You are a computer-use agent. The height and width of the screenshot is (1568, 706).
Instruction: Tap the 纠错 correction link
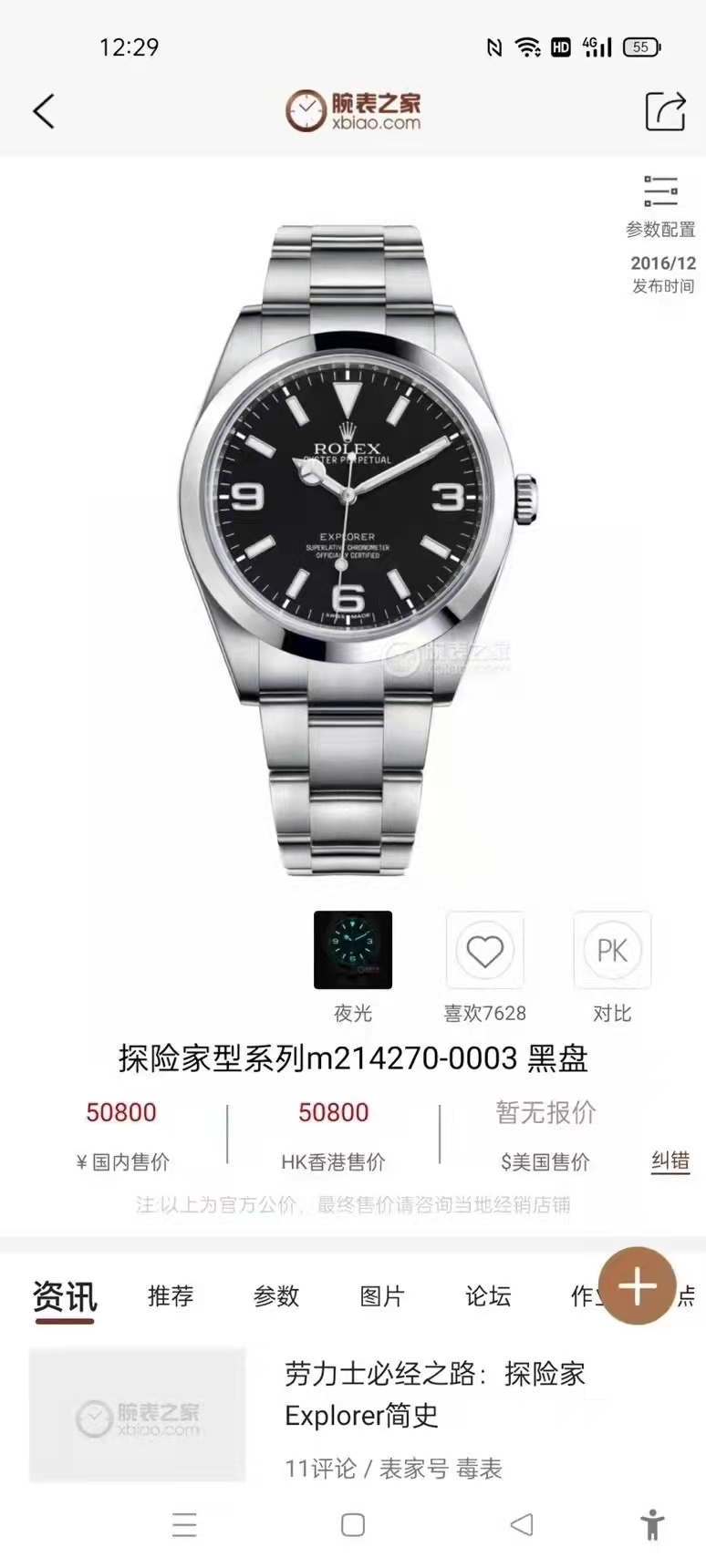pyautogui.click(x=670, y=1161)
